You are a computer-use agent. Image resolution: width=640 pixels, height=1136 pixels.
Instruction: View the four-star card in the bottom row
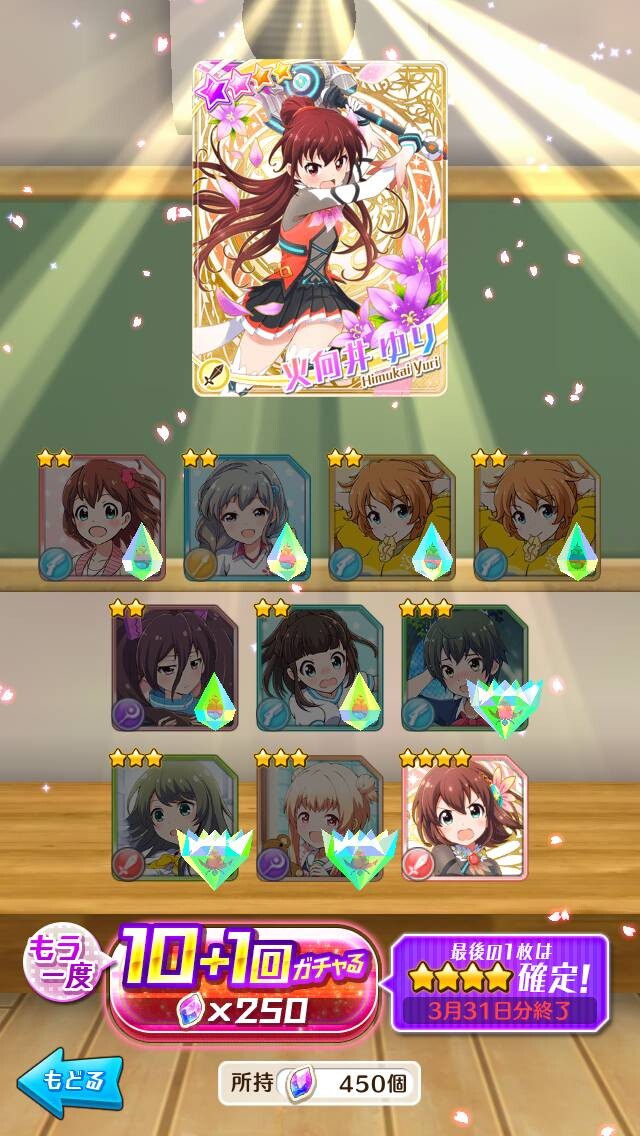(464, 817)
